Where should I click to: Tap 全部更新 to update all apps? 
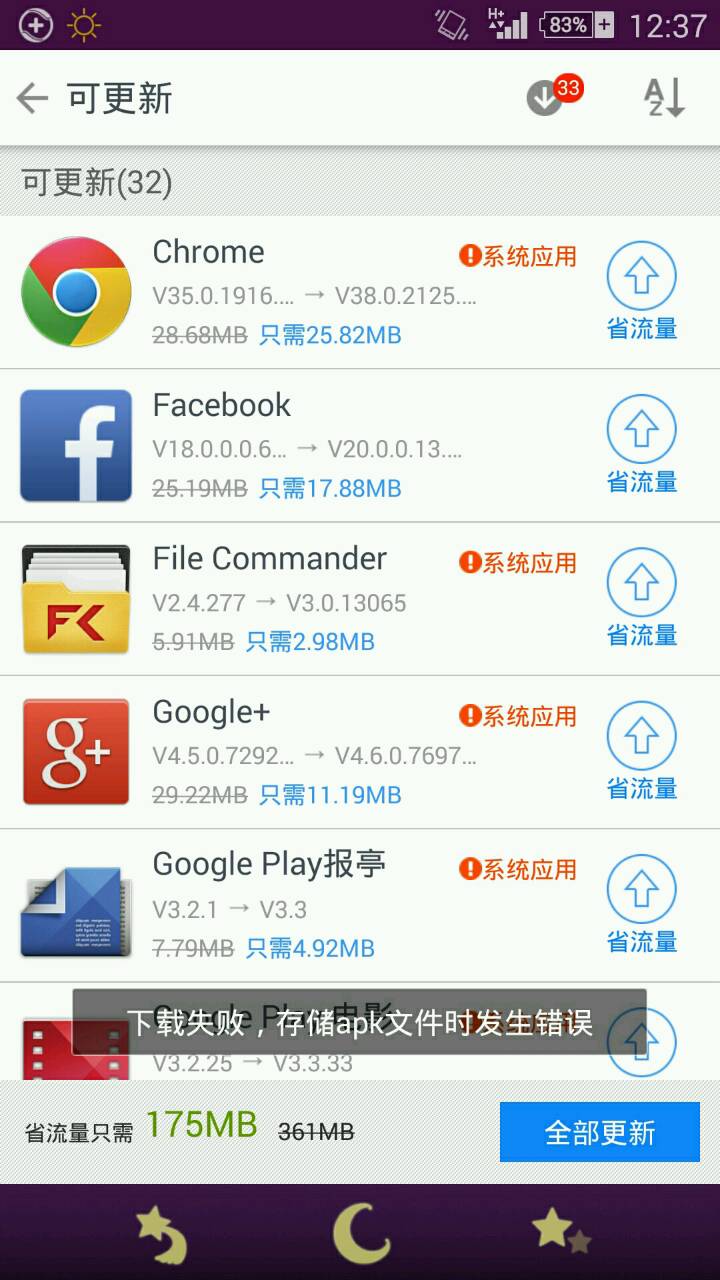click(599, 1132)
